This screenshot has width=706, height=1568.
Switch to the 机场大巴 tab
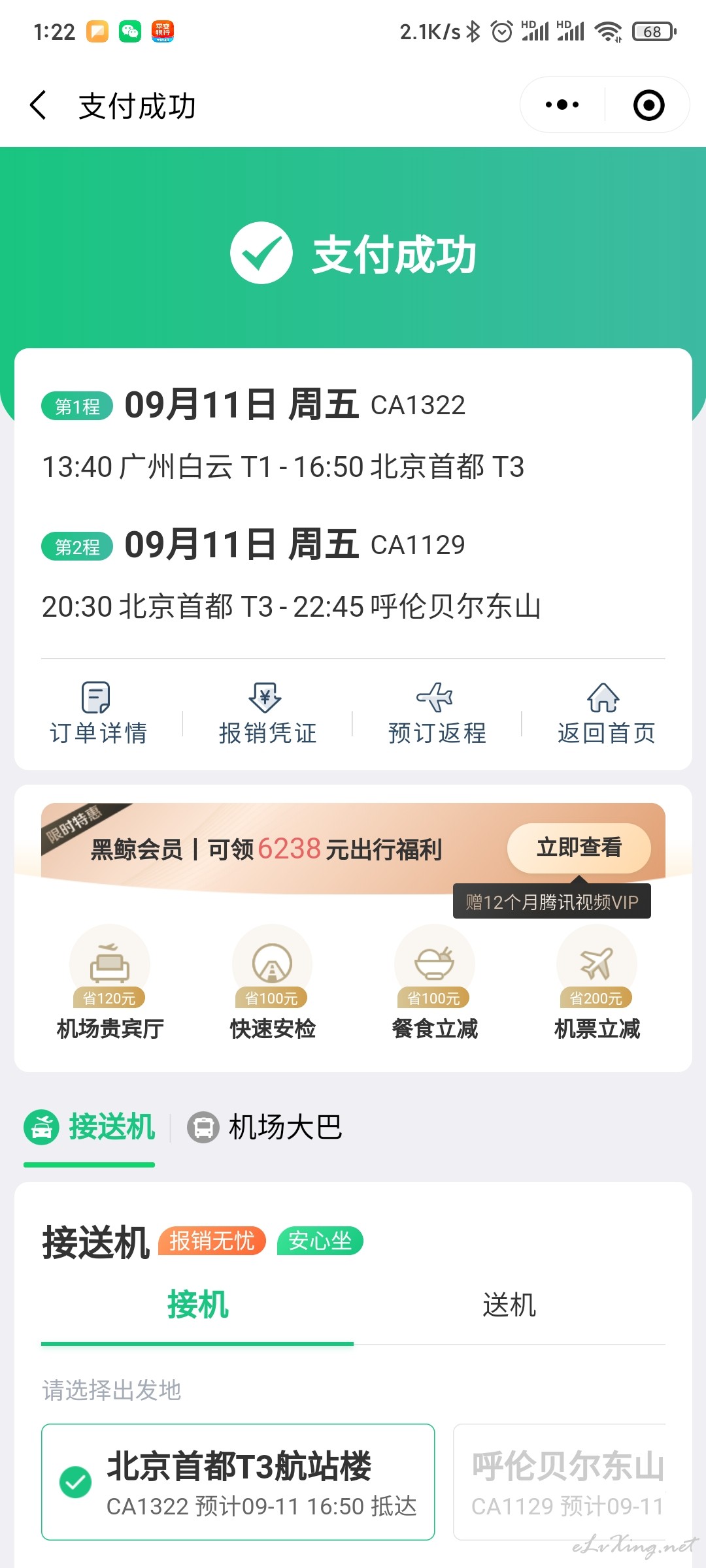point(265,1127)
